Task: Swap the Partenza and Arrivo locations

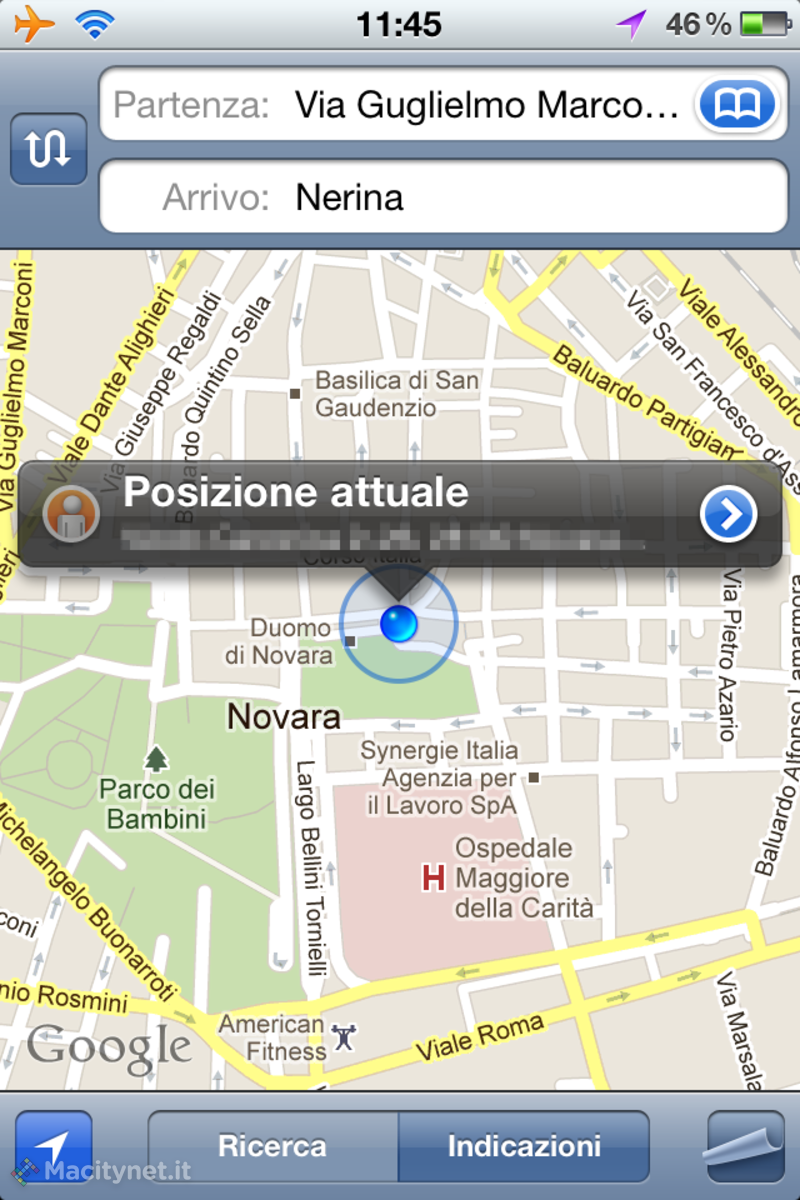Action: click(48, 149)
